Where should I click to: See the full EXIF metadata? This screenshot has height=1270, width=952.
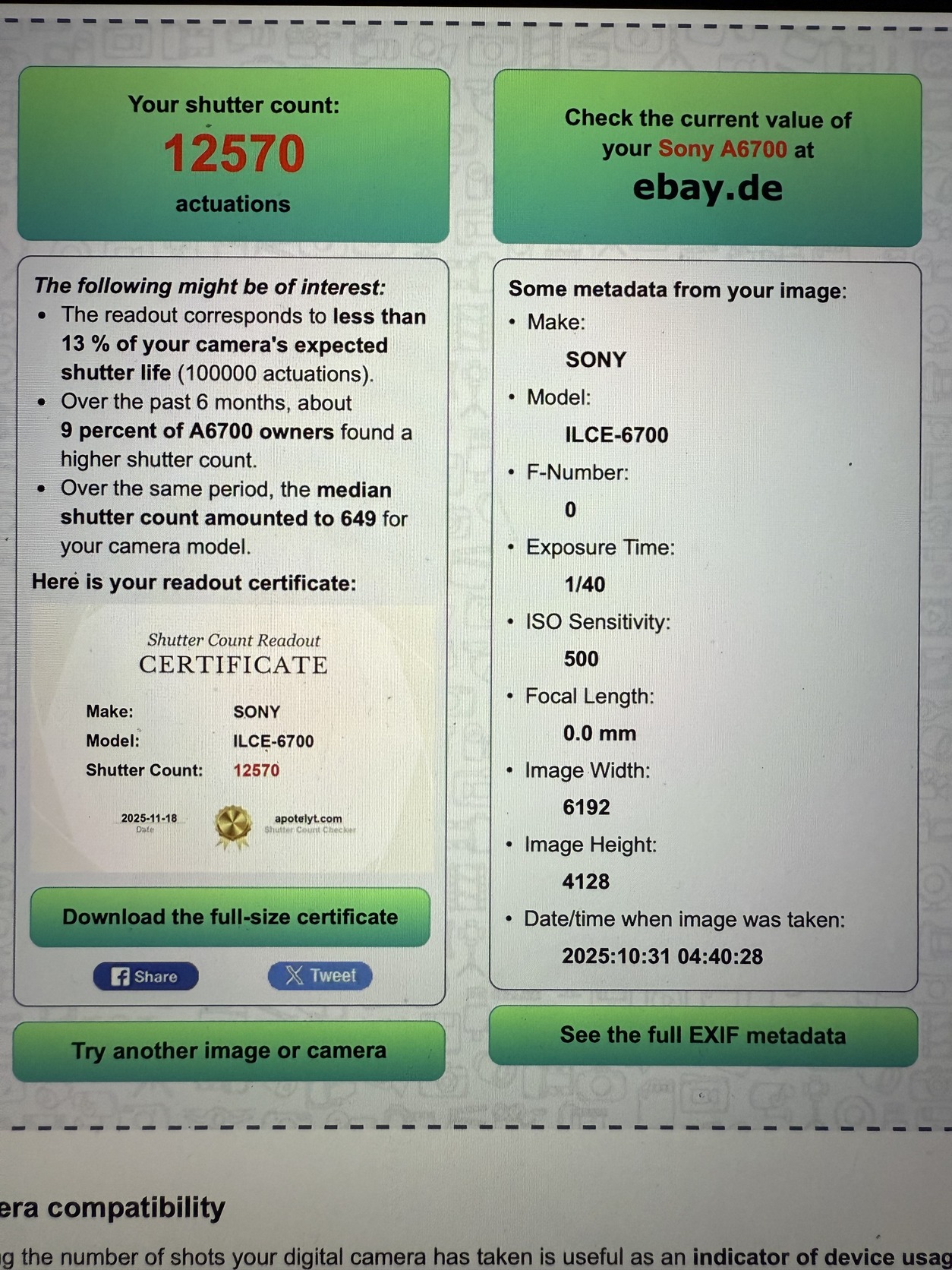point(702,1036)
